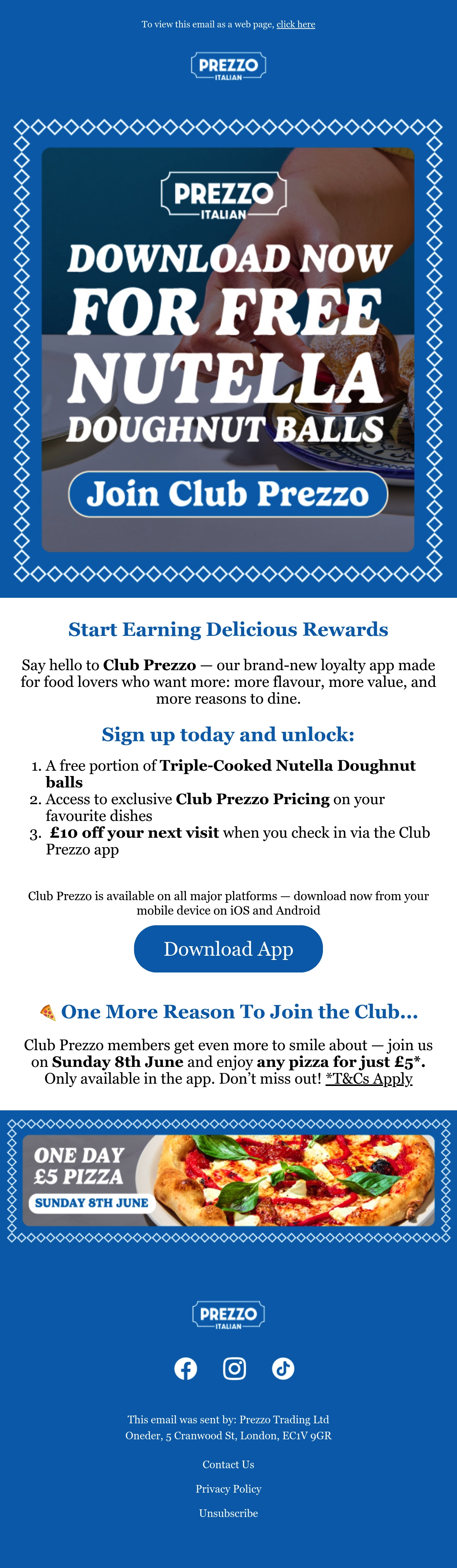Open the *T&Cs Apply link

[369, 1079]
